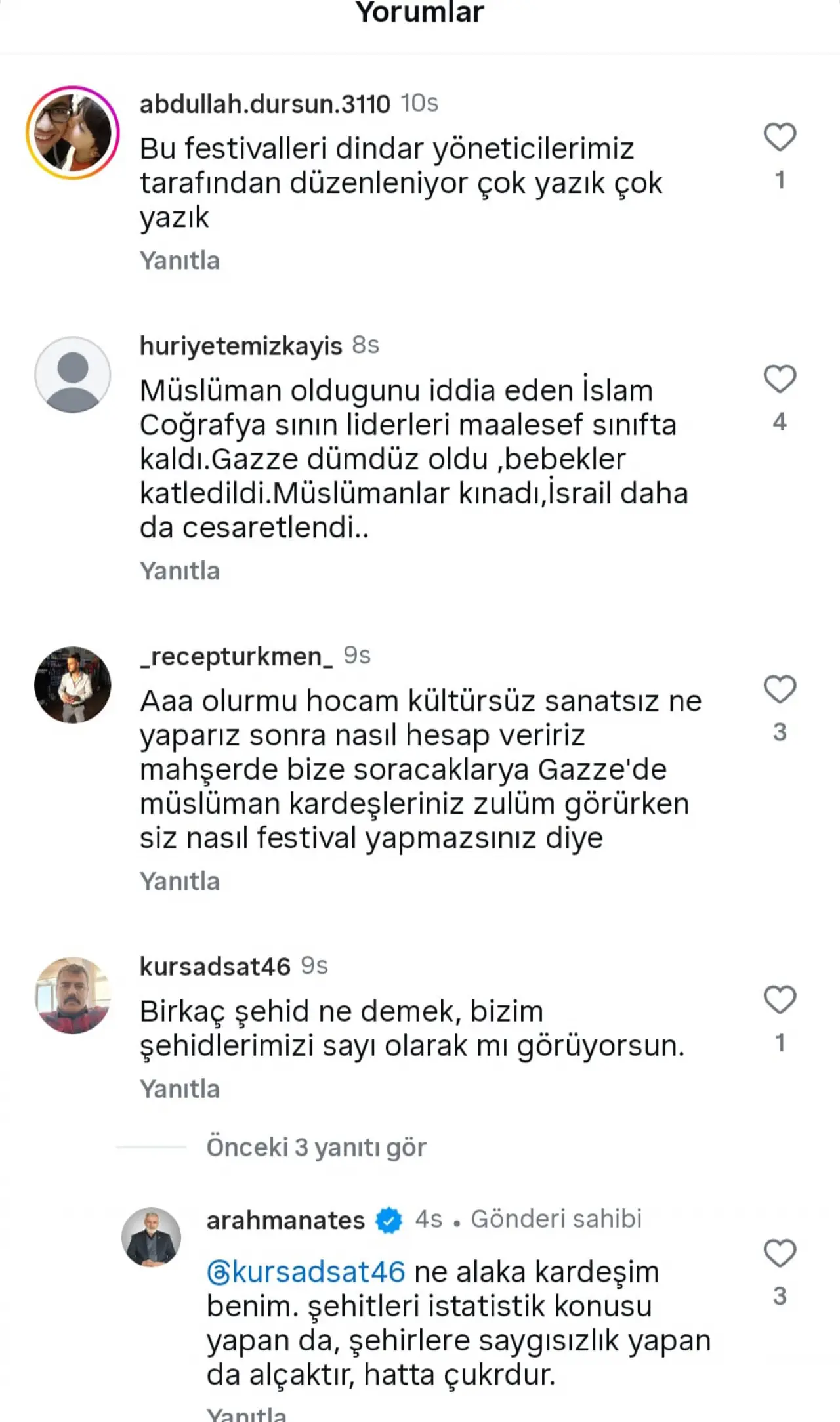
Task: Expand 'Önceki 3 yanıtı gör' replies
Action: (x=316, y=1147)
